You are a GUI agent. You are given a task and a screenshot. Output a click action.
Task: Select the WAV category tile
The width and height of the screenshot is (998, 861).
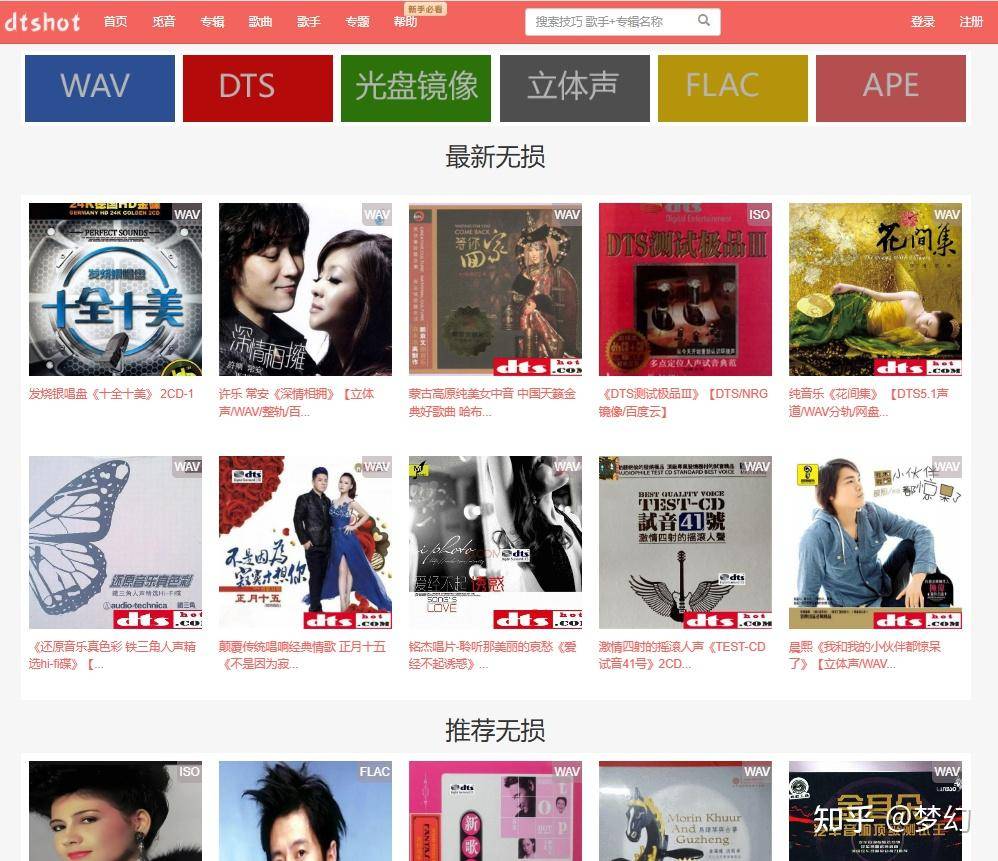[99, 88]
